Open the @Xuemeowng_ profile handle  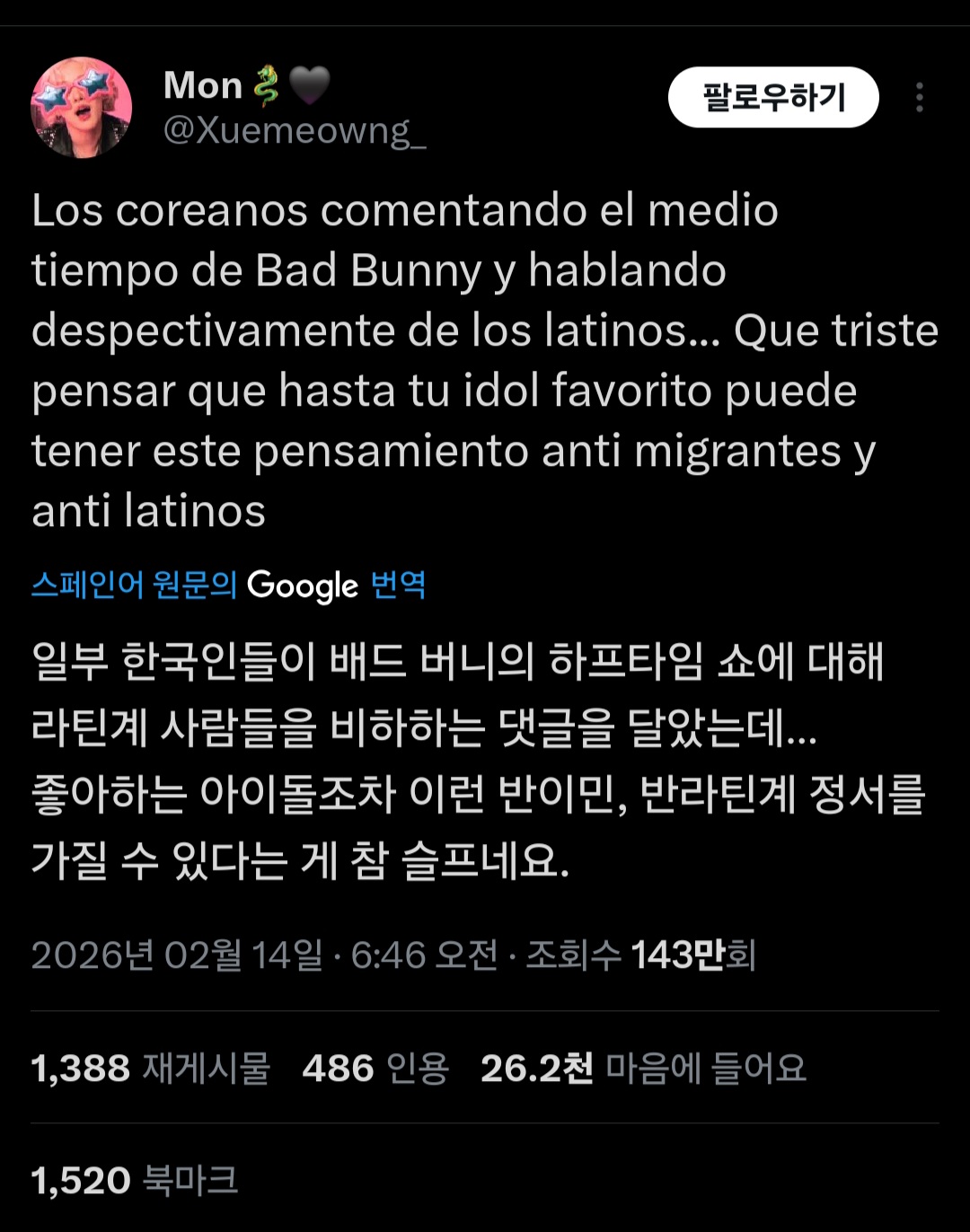[295, 131]
